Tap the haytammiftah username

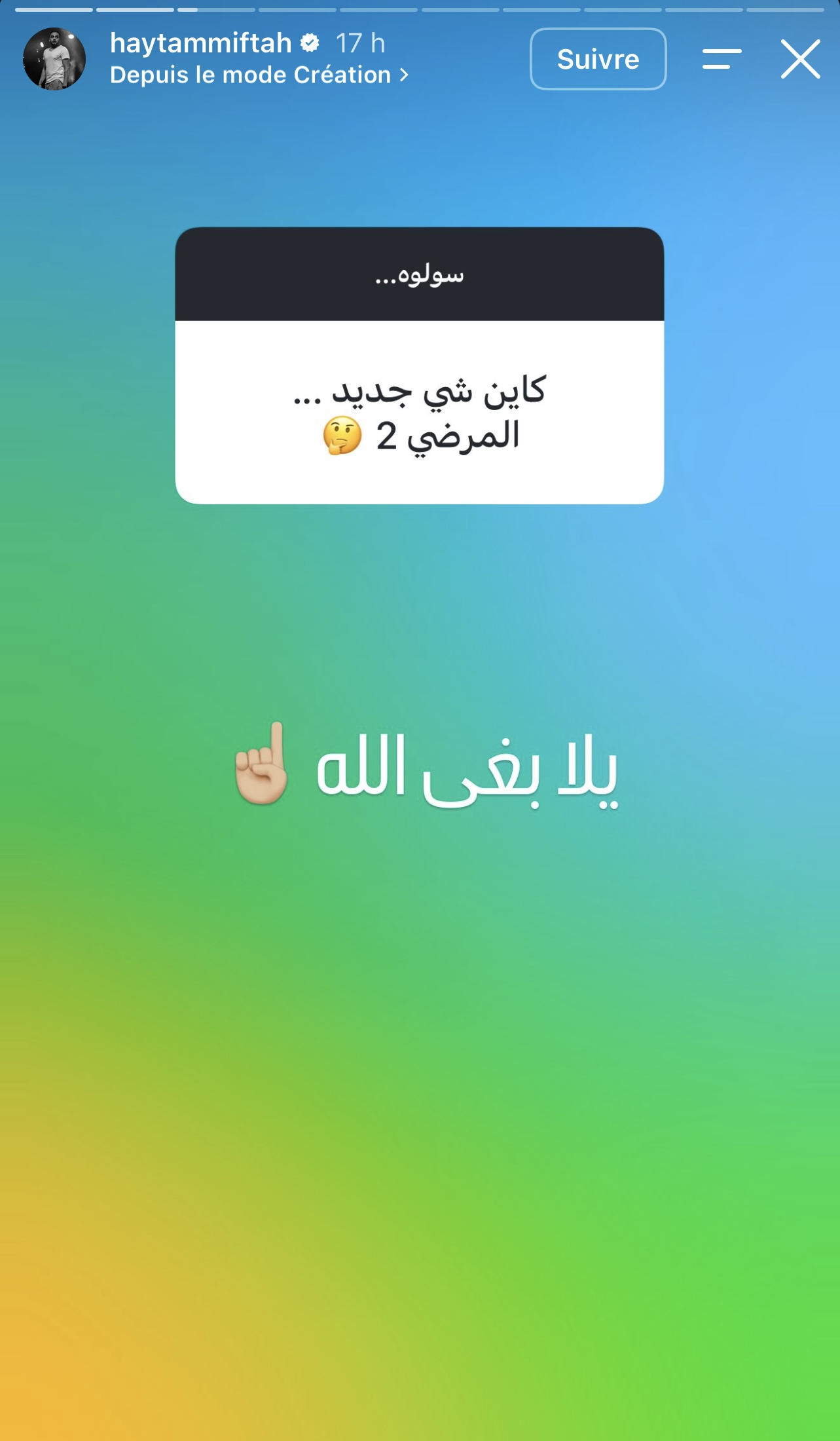(x=200, y=43)
